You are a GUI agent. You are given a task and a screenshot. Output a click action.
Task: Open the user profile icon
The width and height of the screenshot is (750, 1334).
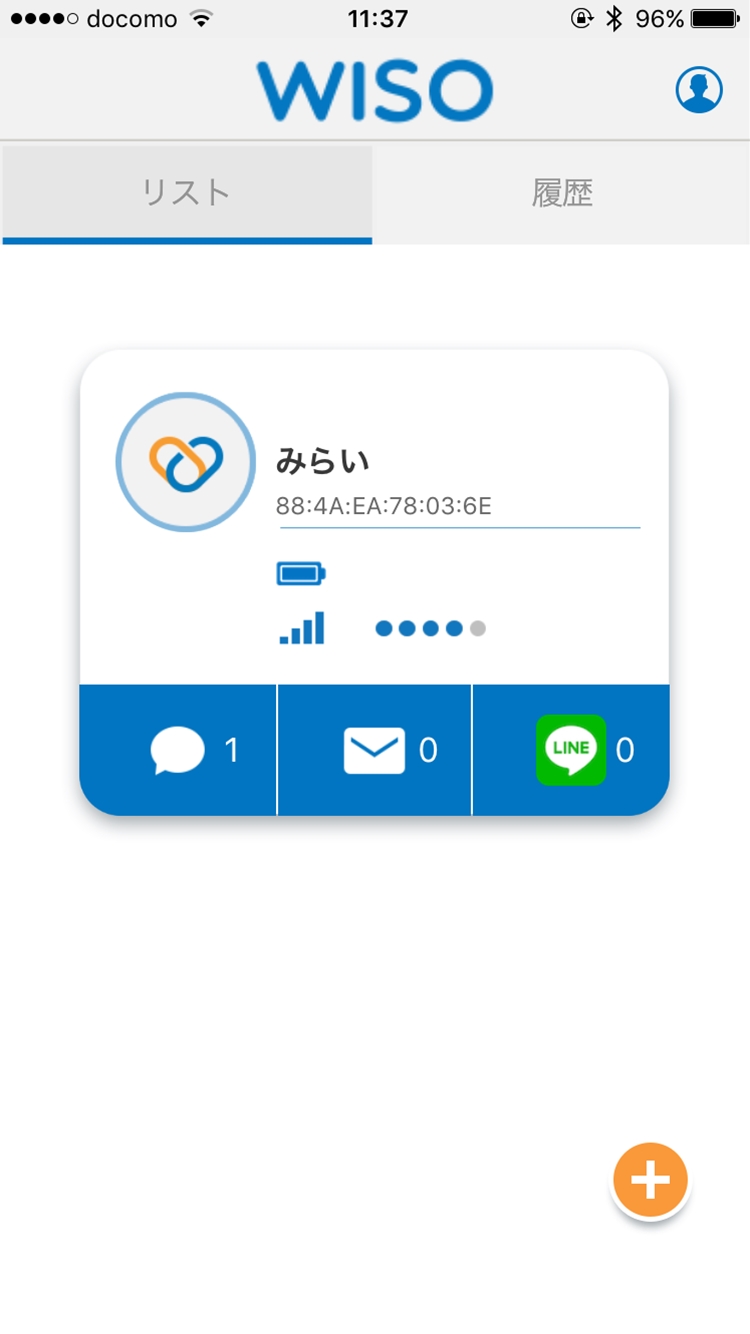[x=699, y=91]
